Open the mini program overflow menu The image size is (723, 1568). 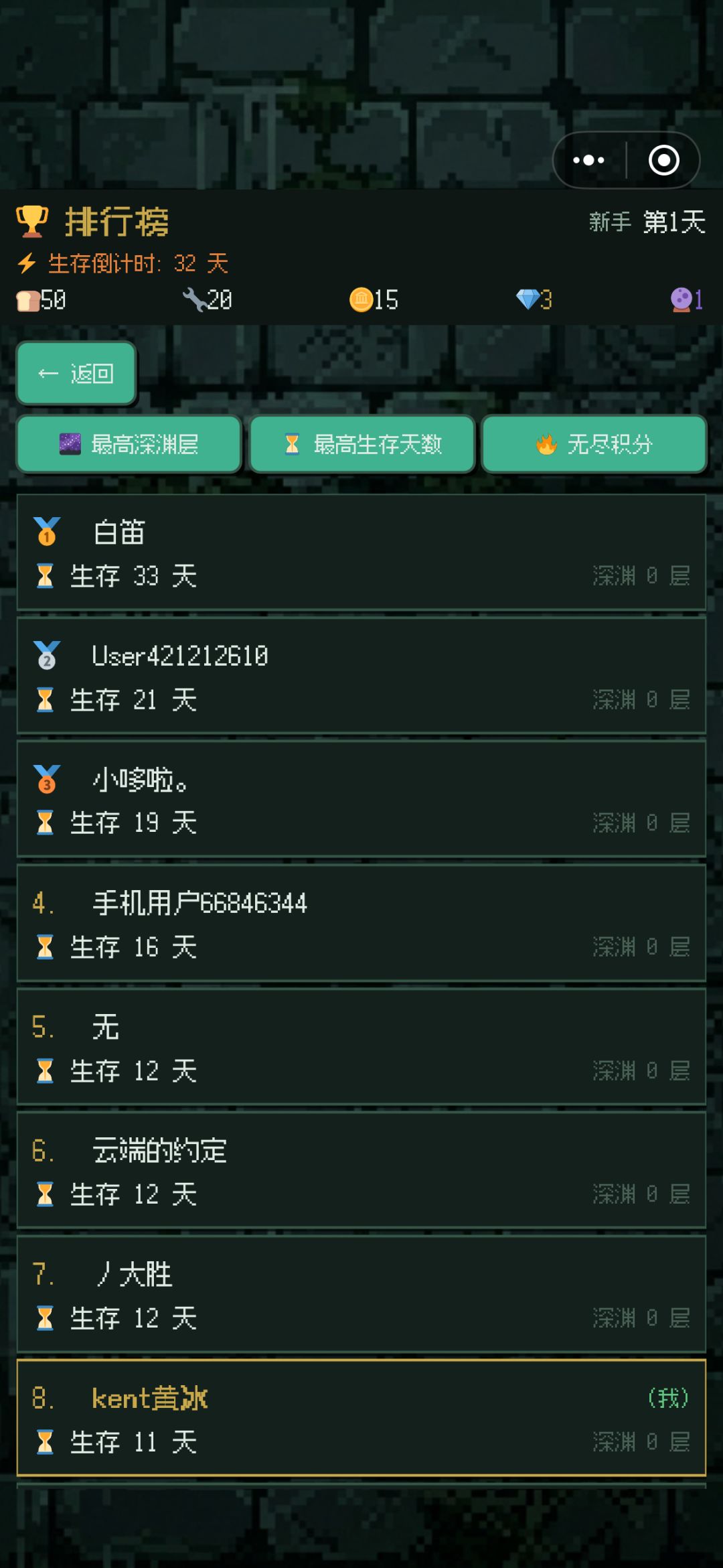point(588,160)
